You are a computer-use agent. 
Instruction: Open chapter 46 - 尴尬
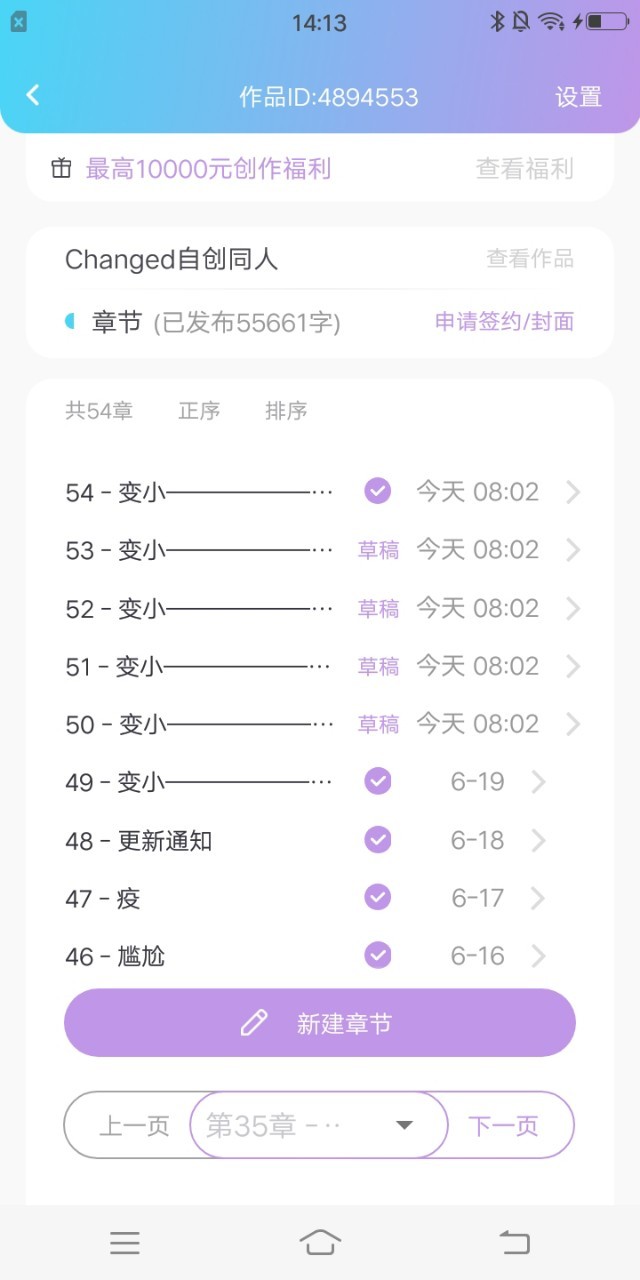point(322,956)
